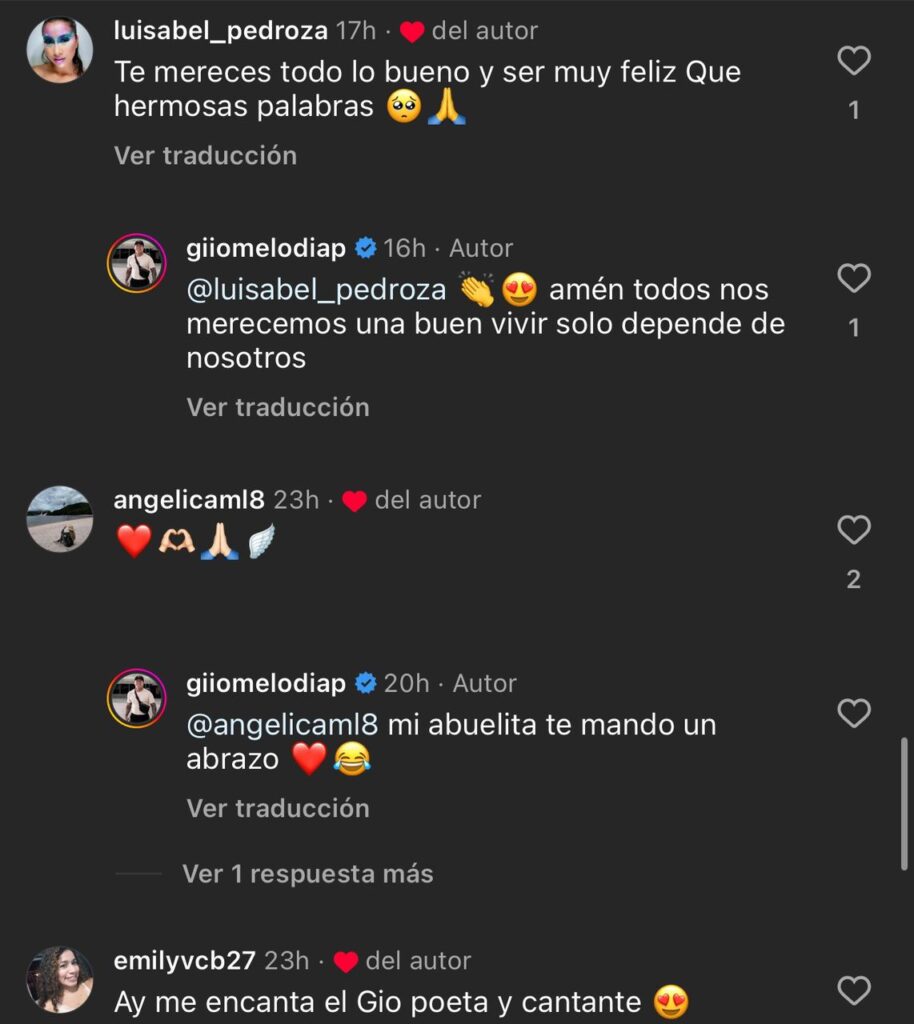
Task: Like giiomelodiap's reply to luisabel_pedroza
Action: coord(853,278)
